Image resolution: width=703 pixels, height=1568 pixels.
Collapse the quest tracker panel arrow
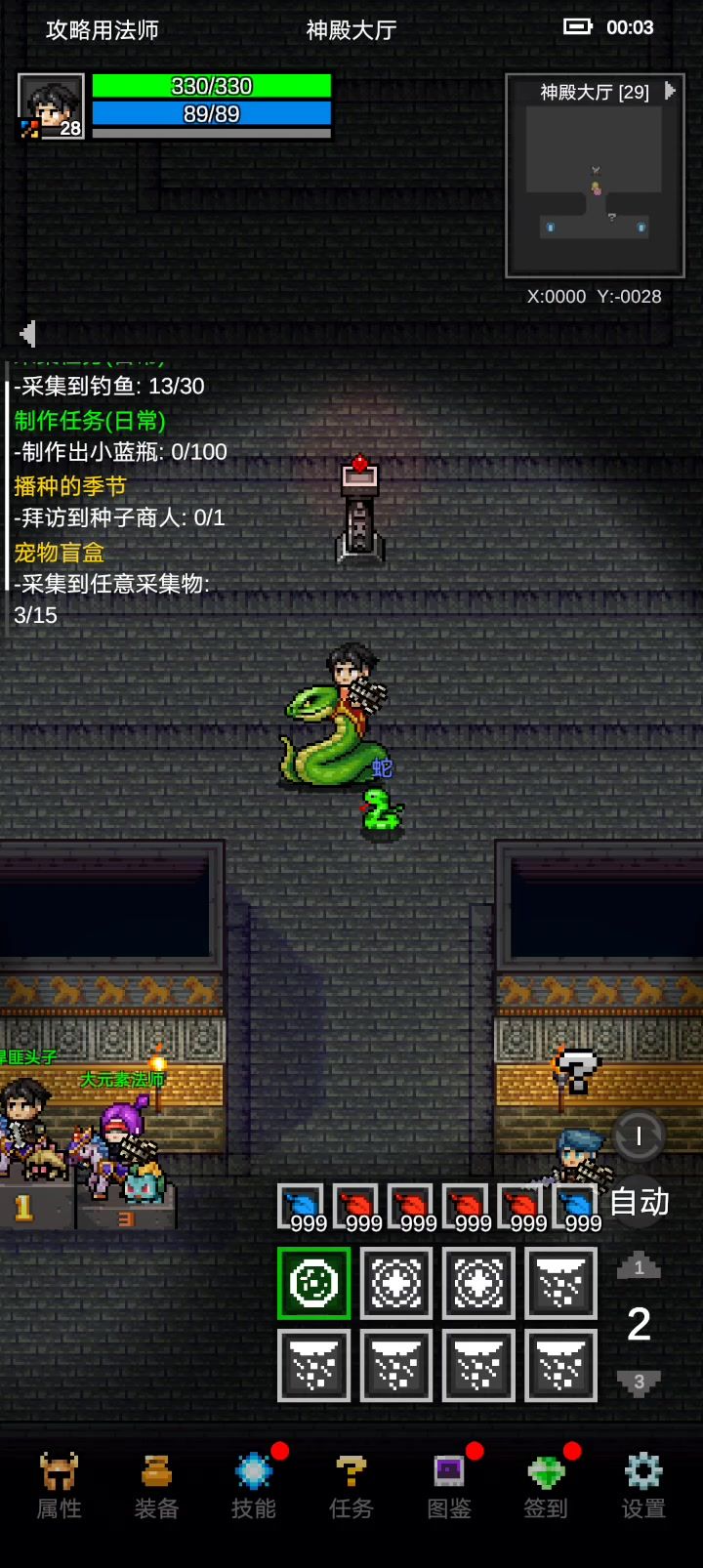click(x=27, y=334)
